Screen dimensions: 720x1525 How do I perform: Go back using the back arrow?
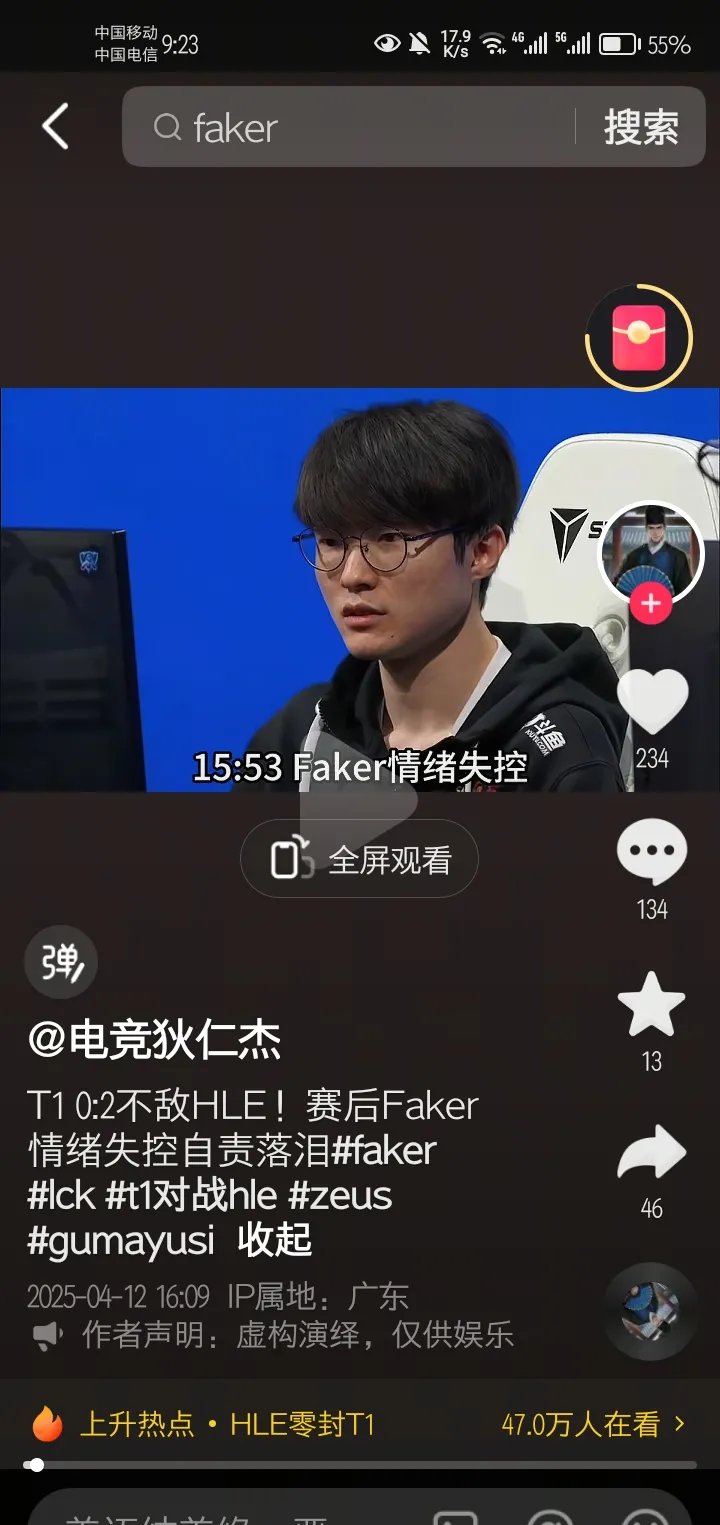click(x=57, y=127)
